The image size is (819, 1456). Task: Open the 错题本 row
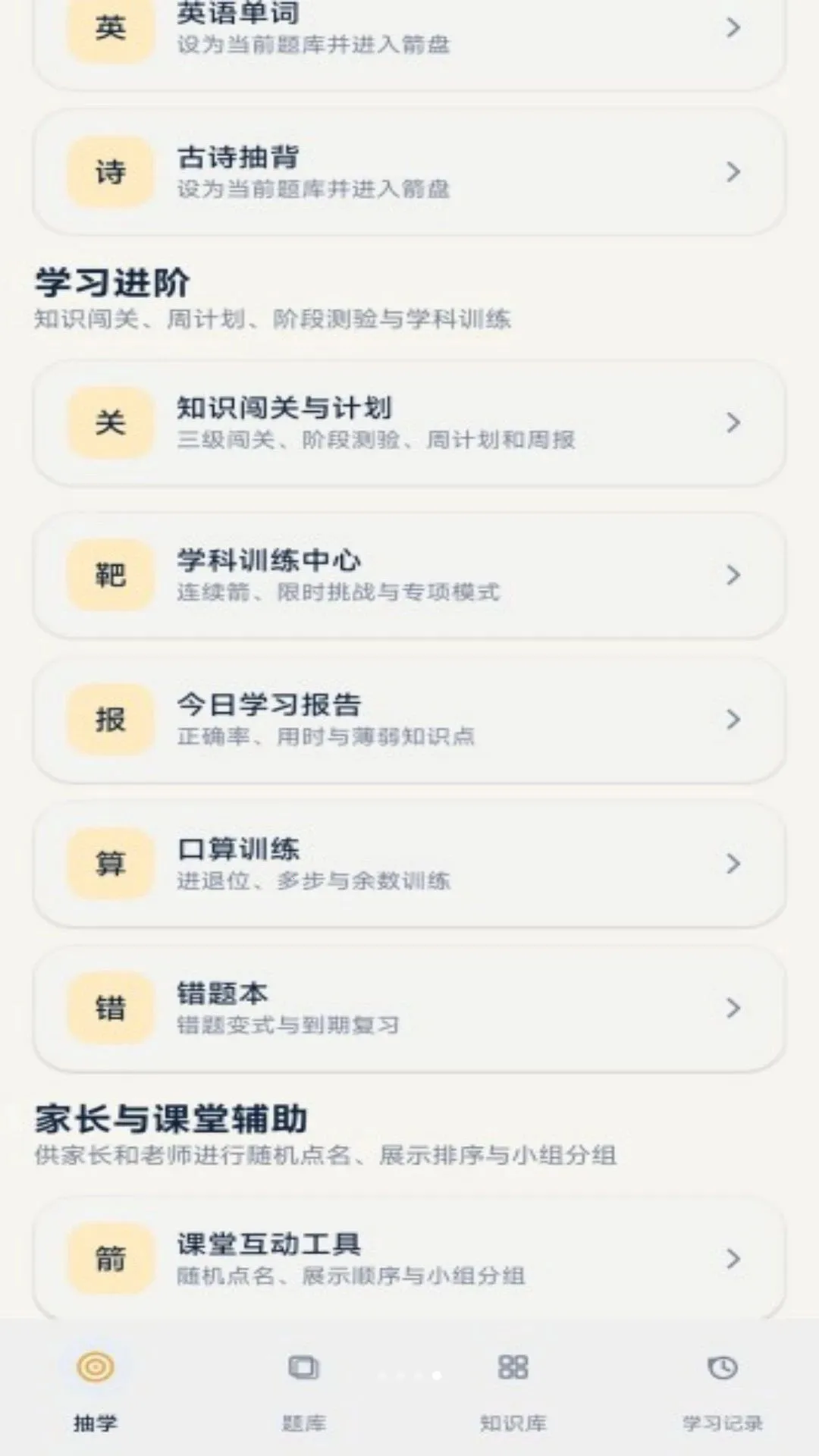tap(409, 1009)
